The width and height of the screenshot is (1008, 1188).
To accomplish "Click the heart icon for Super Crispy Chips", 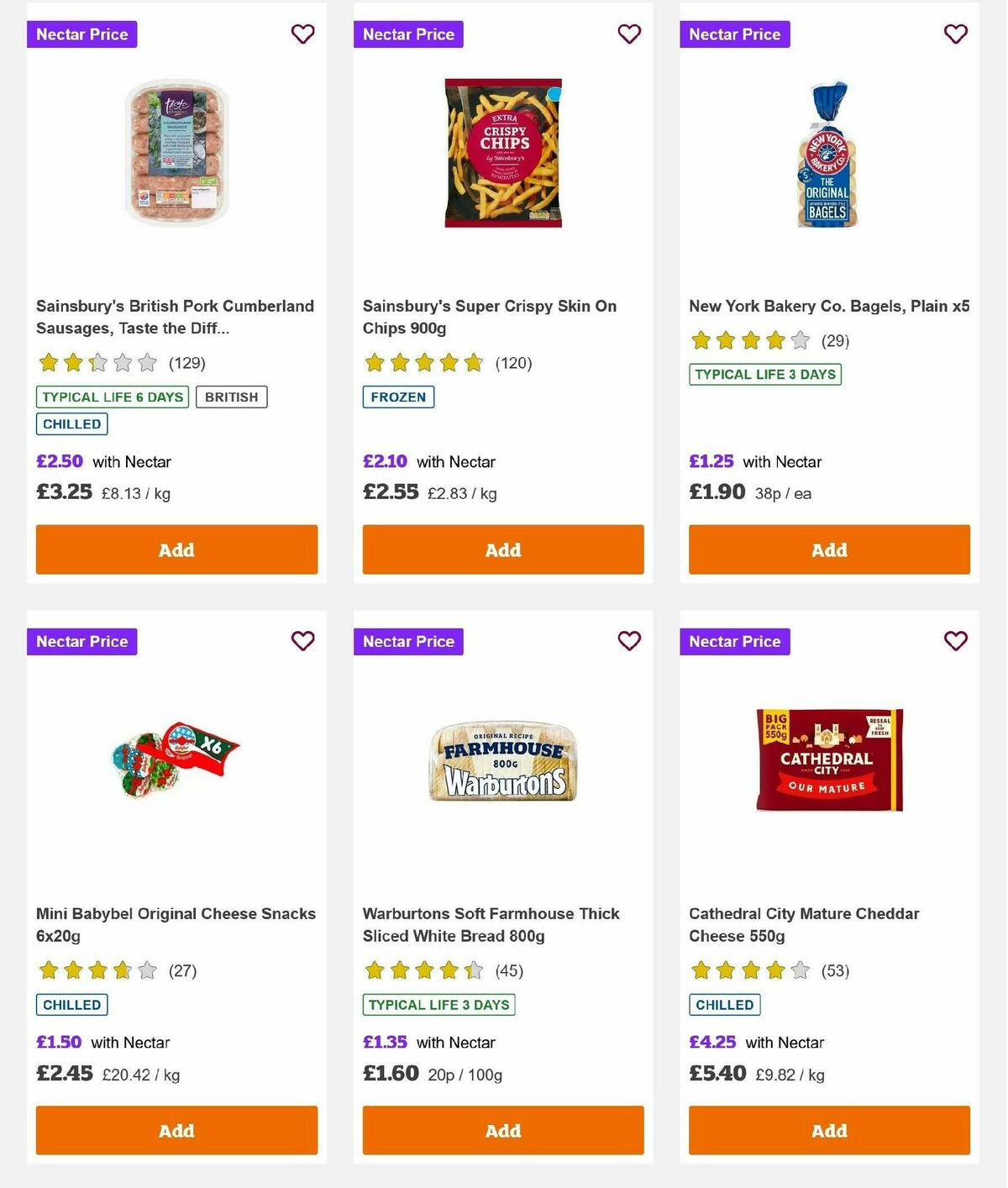I will [x=629, y=34].
